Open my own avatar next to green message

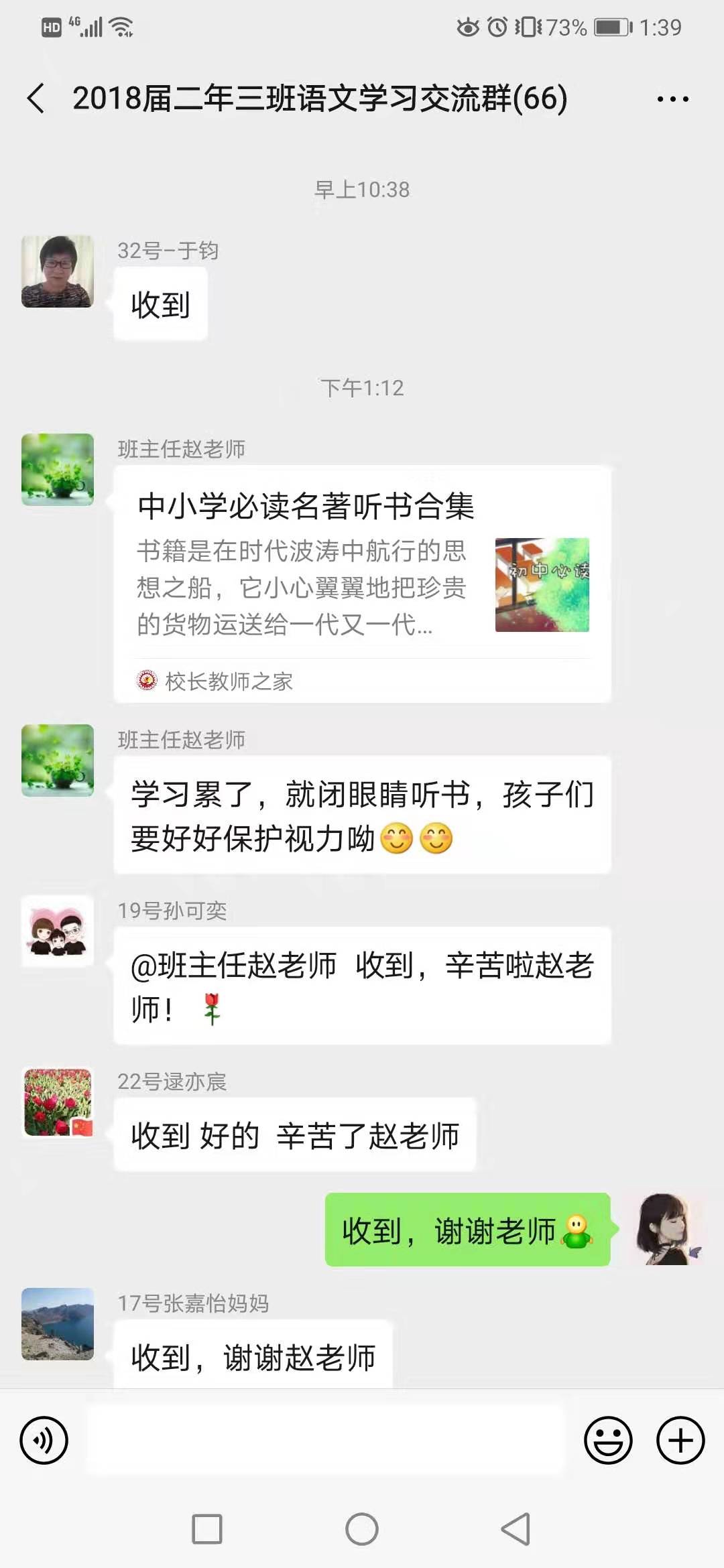tap(666, 1229)
